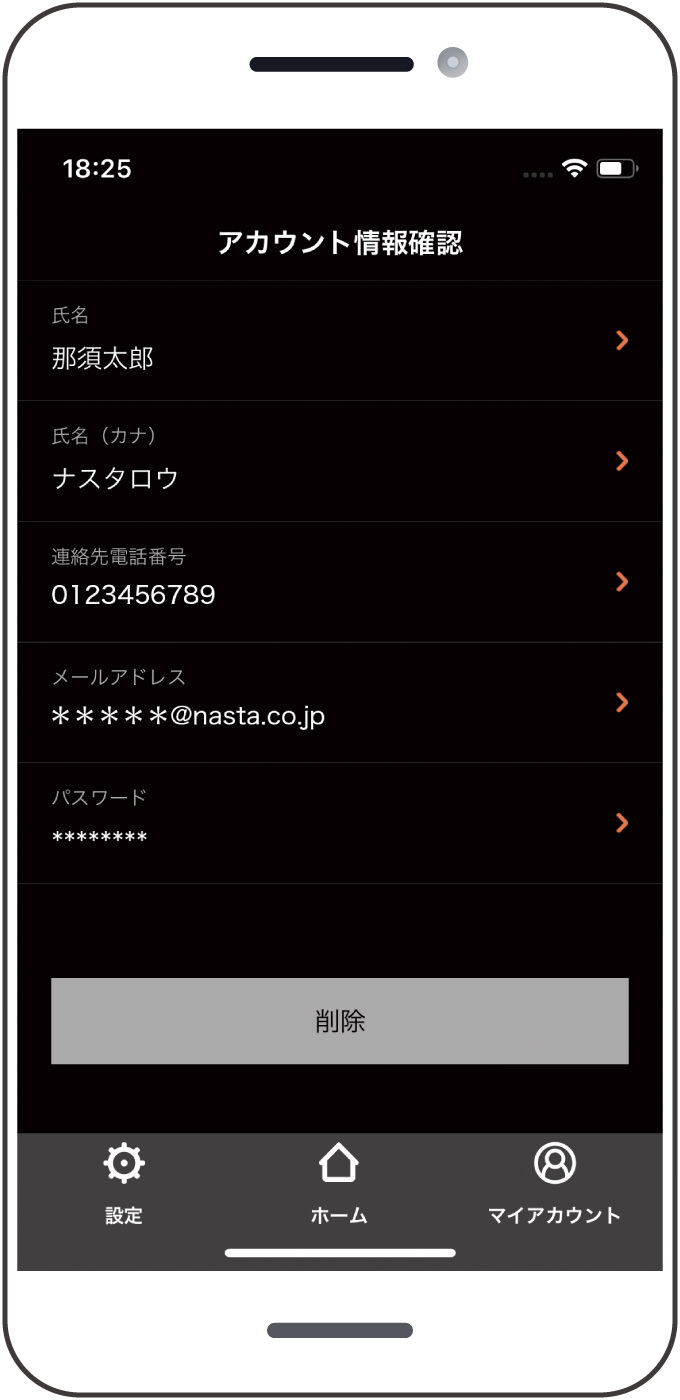Open the メールアドレス row
Viewport: 680px width, 1400px height.
pyautogui.click(x=340, y=702)
